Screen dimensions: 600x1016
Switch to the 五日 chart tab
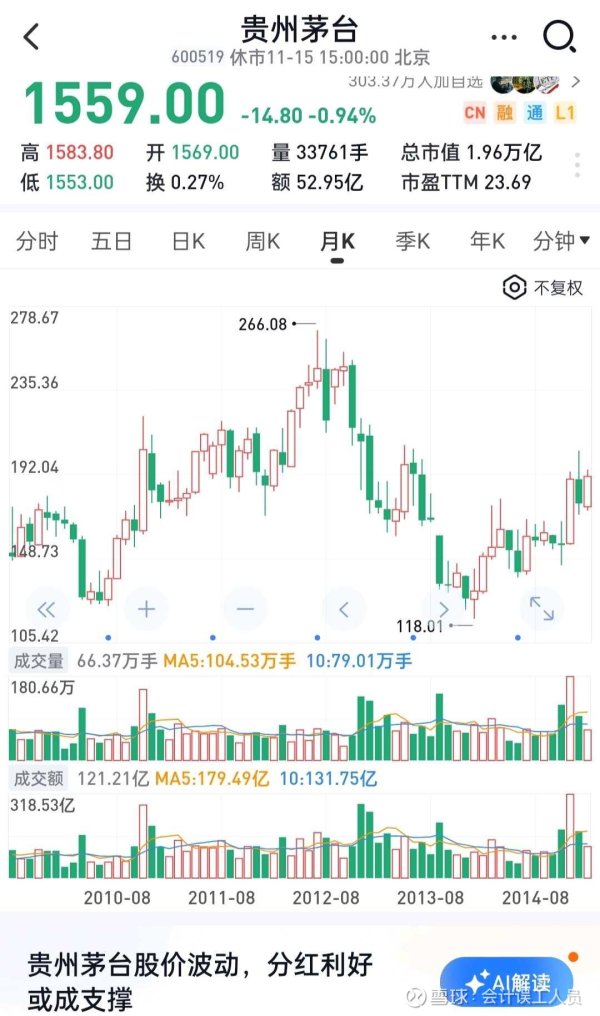pyautogui.click(x=111, y=242)
